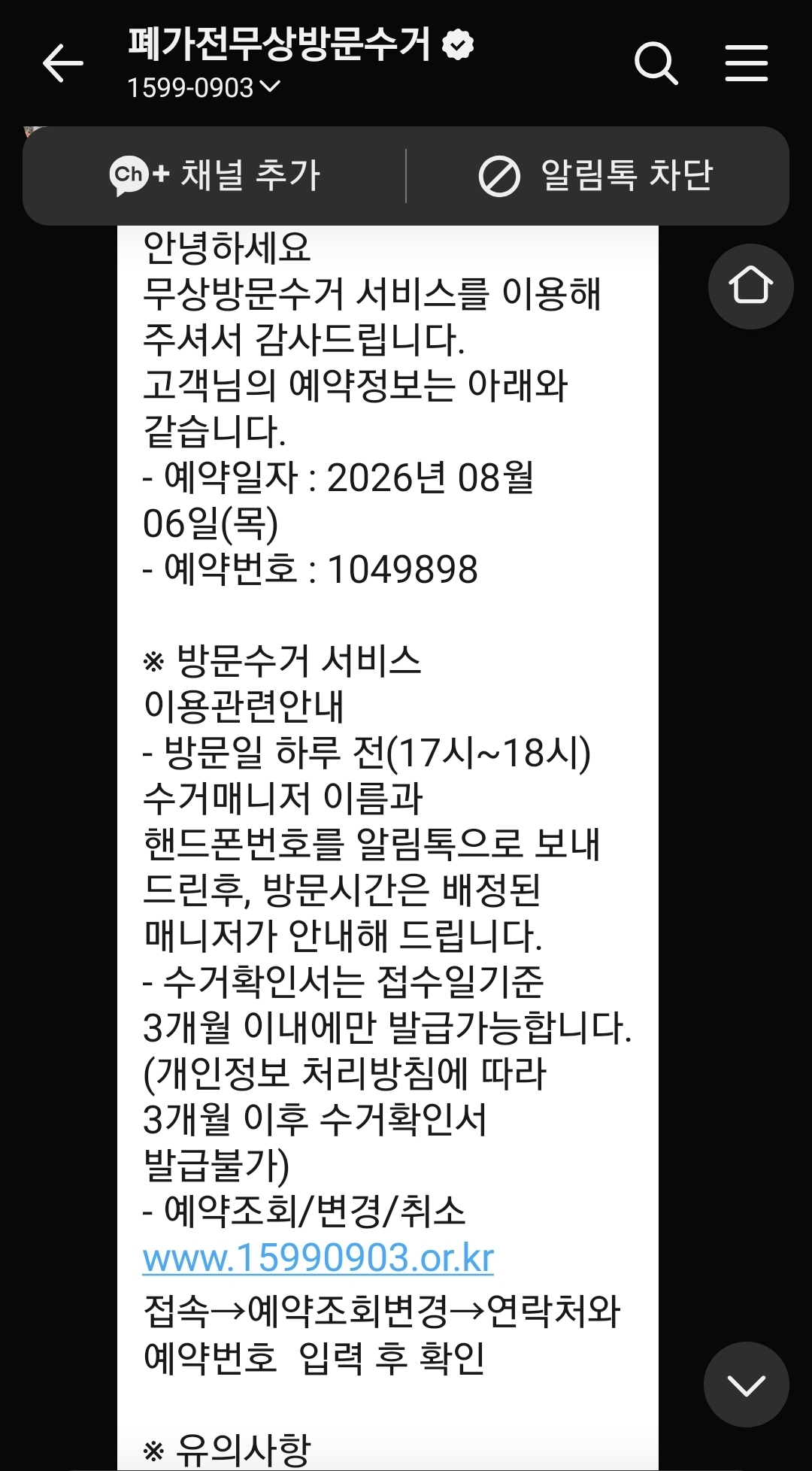Viewport: 812px width, 1471px height.
Task: Open the channel home button
Action: [750, 286]
